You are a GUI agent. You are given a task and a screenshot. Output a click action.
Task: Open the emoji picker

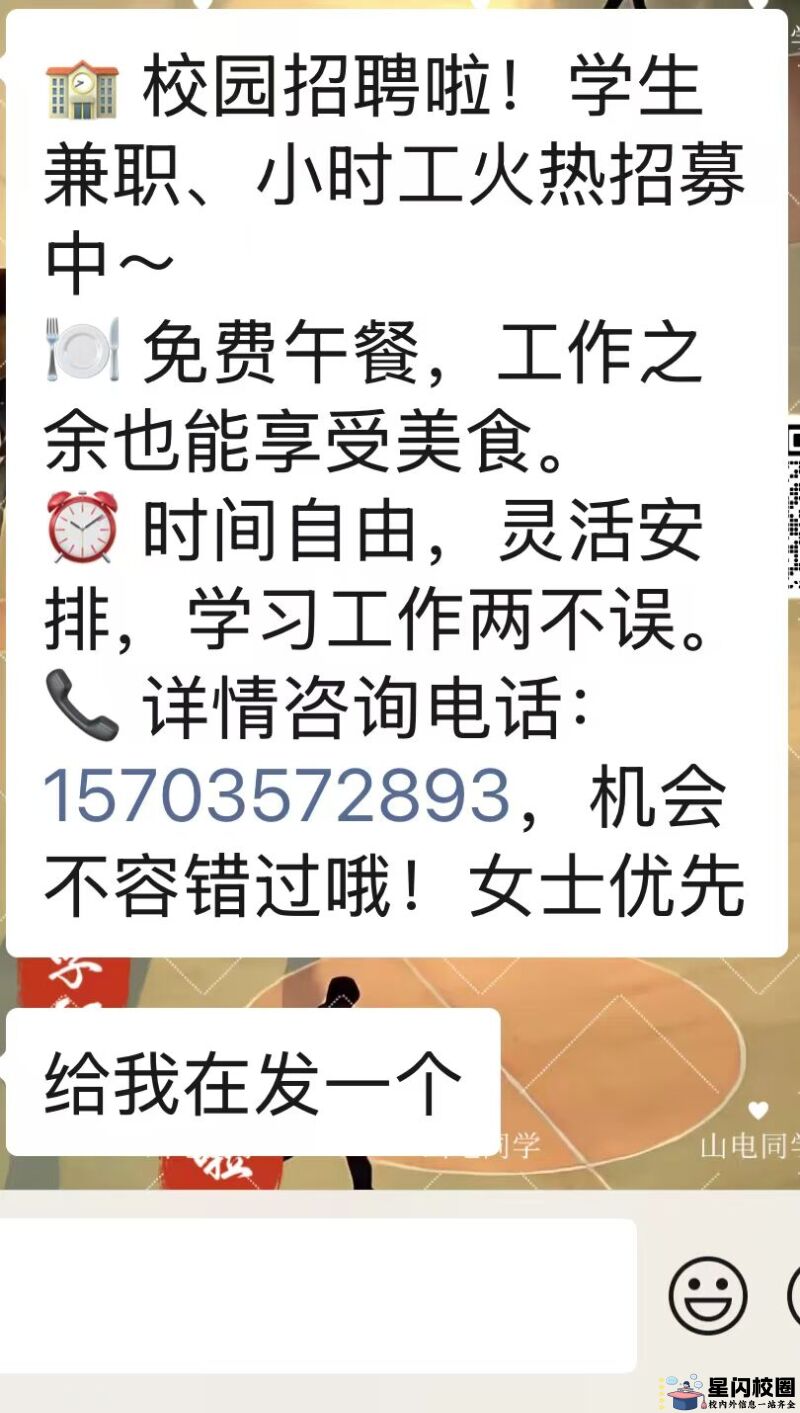click(708, 1295)
